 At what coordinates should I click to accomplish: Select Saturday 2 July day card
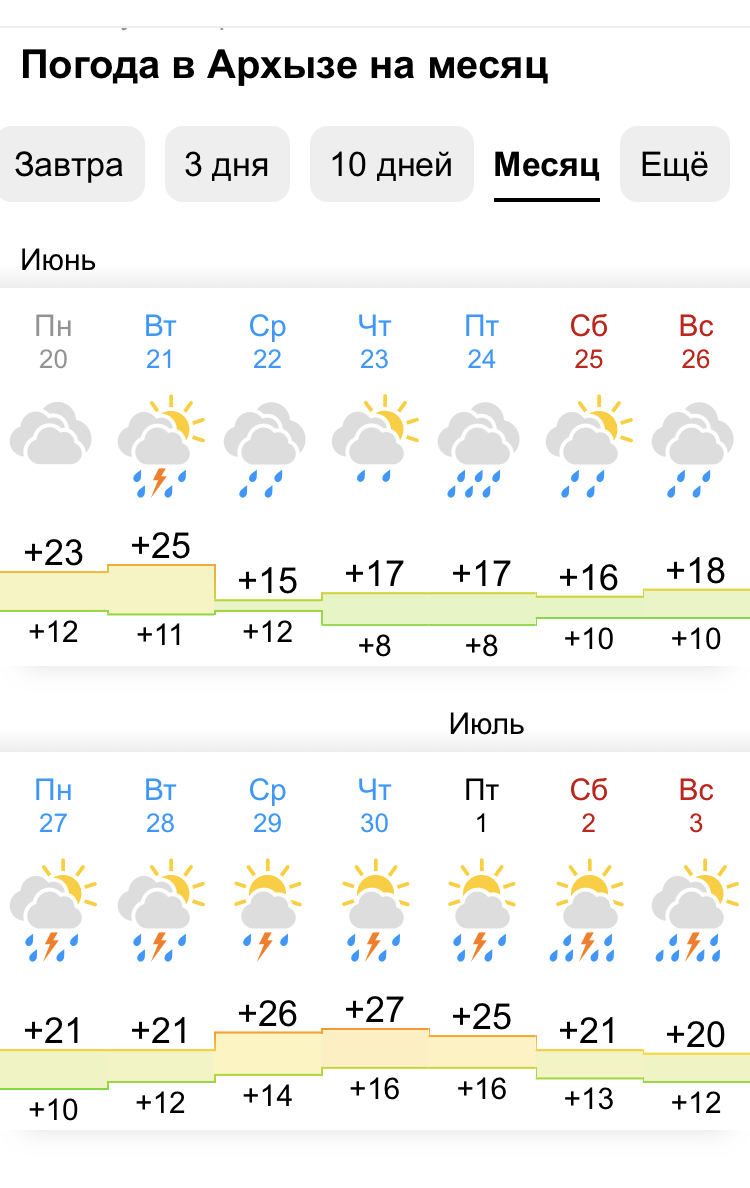pos(589,941)
